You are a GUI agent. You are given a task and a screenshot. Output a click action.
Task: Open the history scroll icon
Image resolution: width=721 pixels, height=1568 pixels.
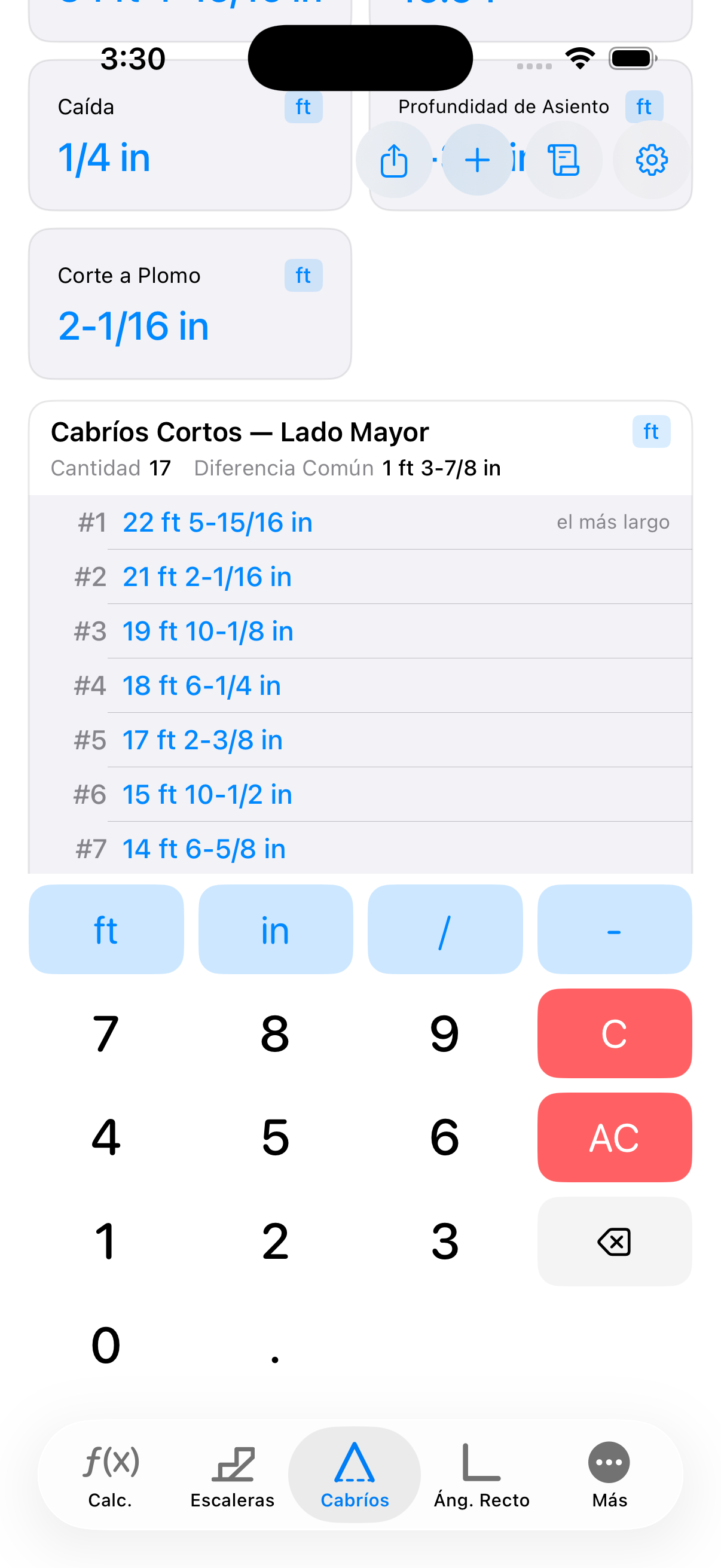pyautogui.click(x=563, y=160)
